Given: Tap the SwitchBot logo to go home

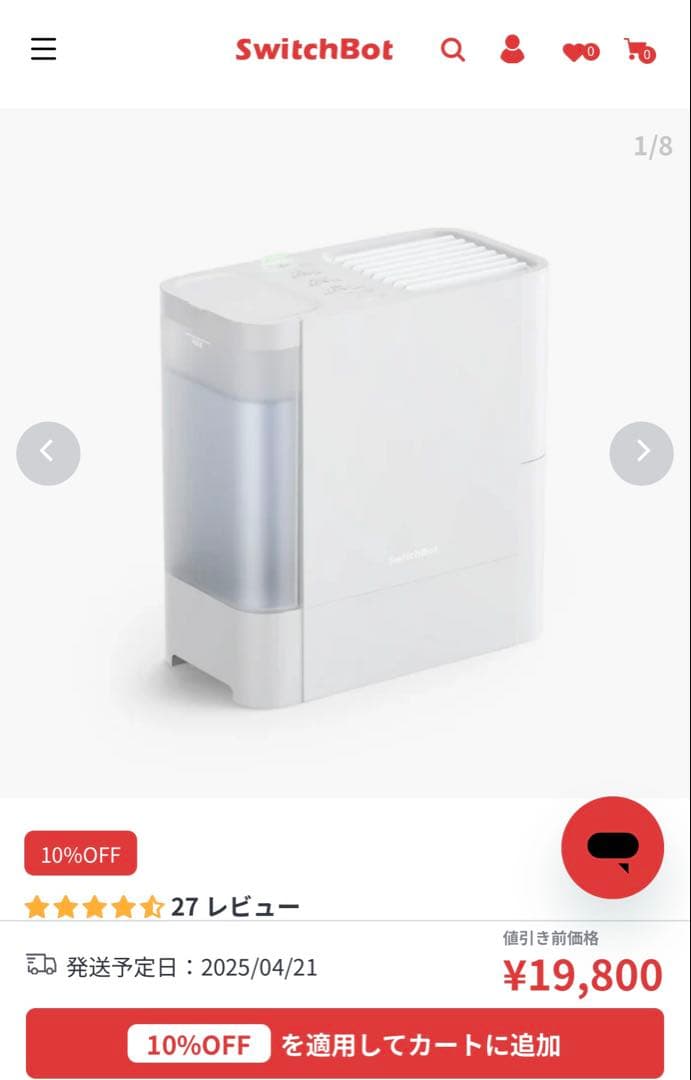Looking at the screenshot, I should coord(314,49).
